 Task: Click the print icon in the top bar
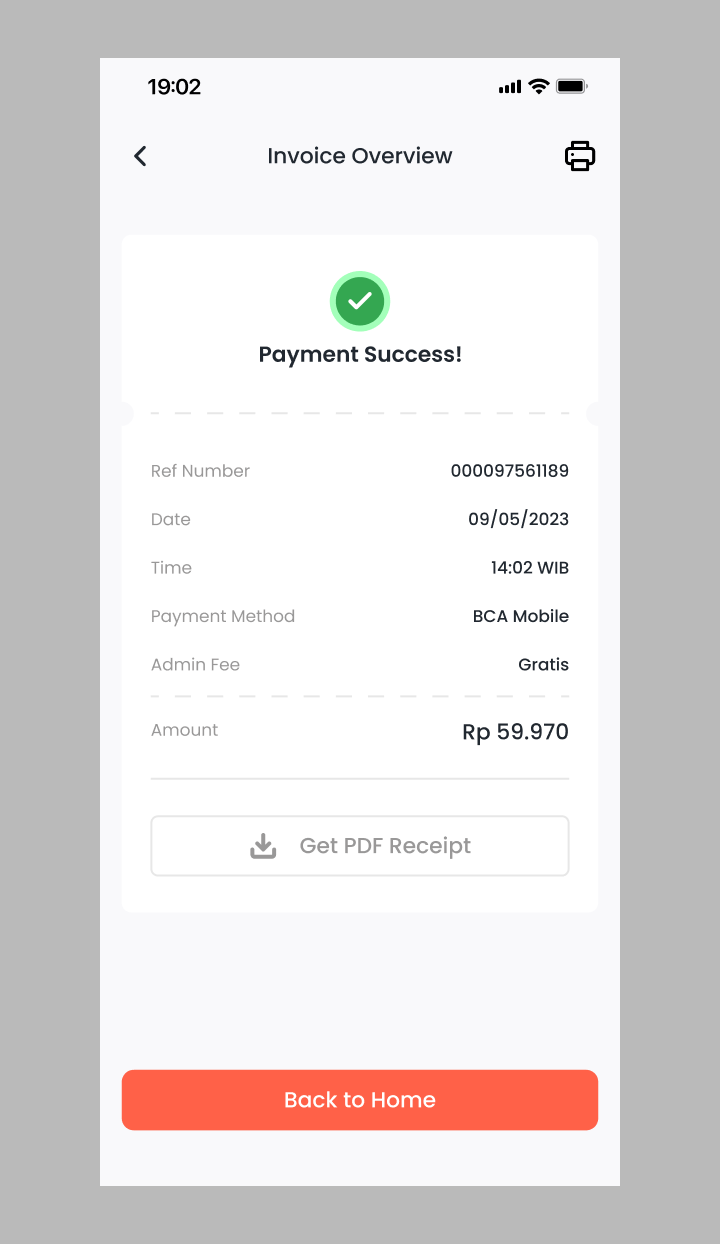coord(580,156)
